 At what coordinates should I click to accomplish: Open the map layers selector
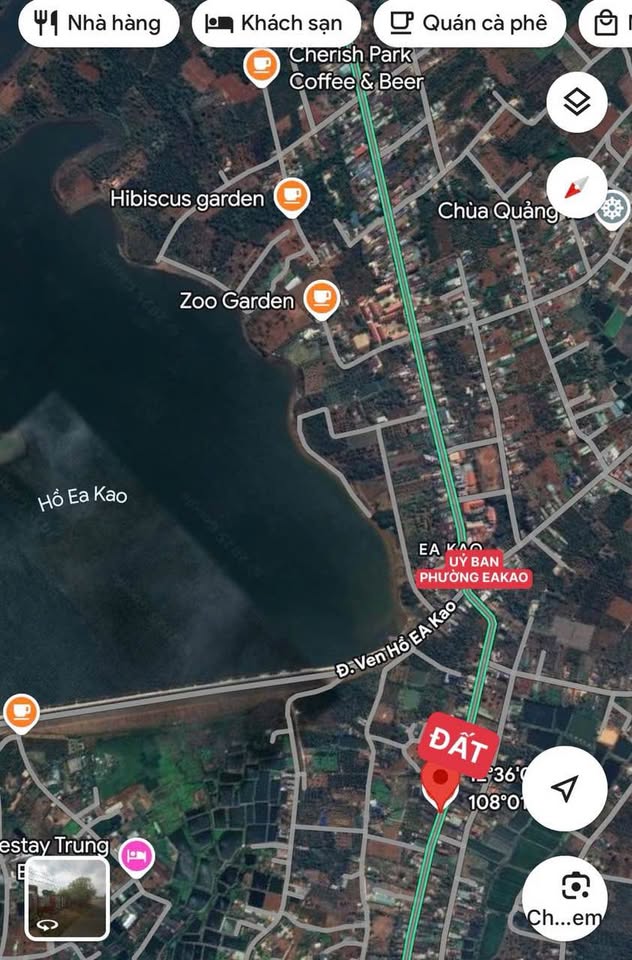point(577,102)
